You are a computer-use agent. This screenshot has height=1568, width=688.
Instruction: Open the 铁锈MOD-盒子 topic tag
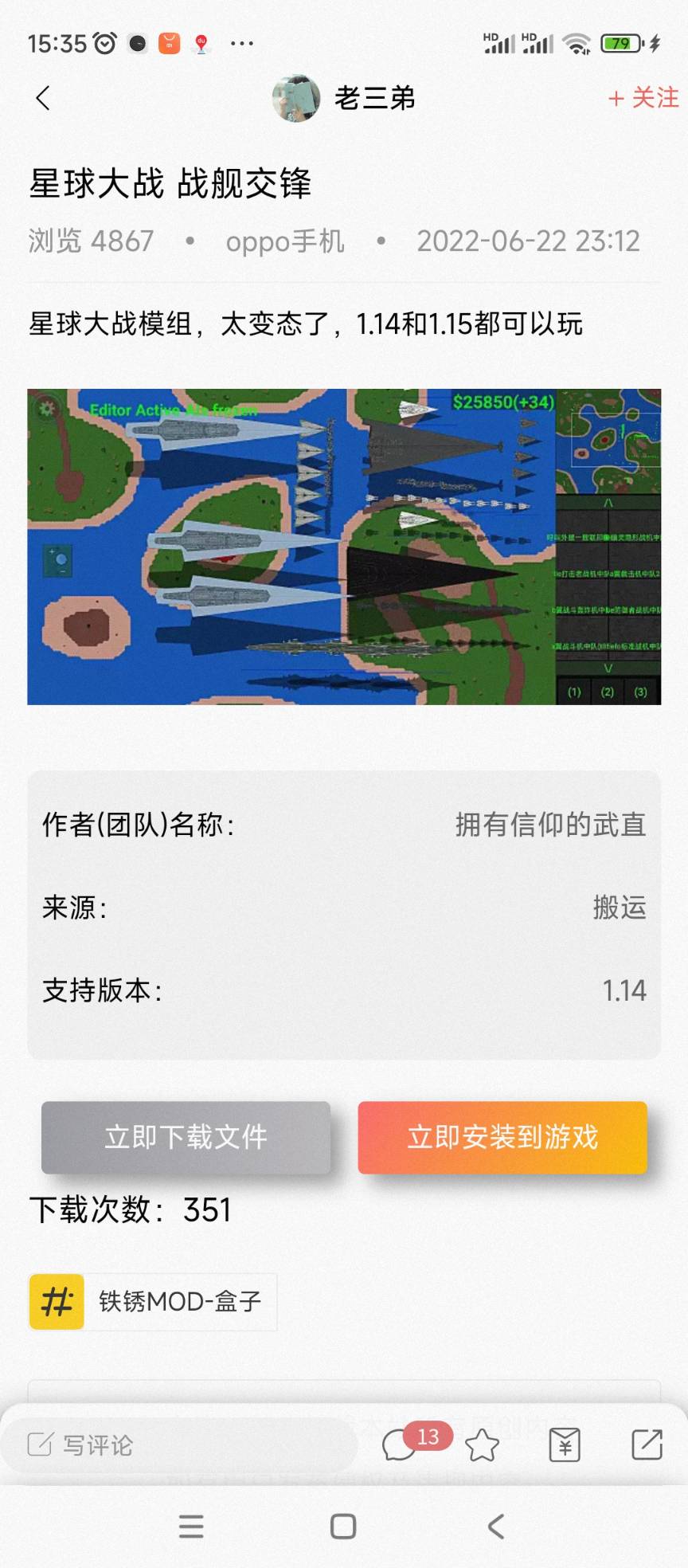click(153, 1301)
